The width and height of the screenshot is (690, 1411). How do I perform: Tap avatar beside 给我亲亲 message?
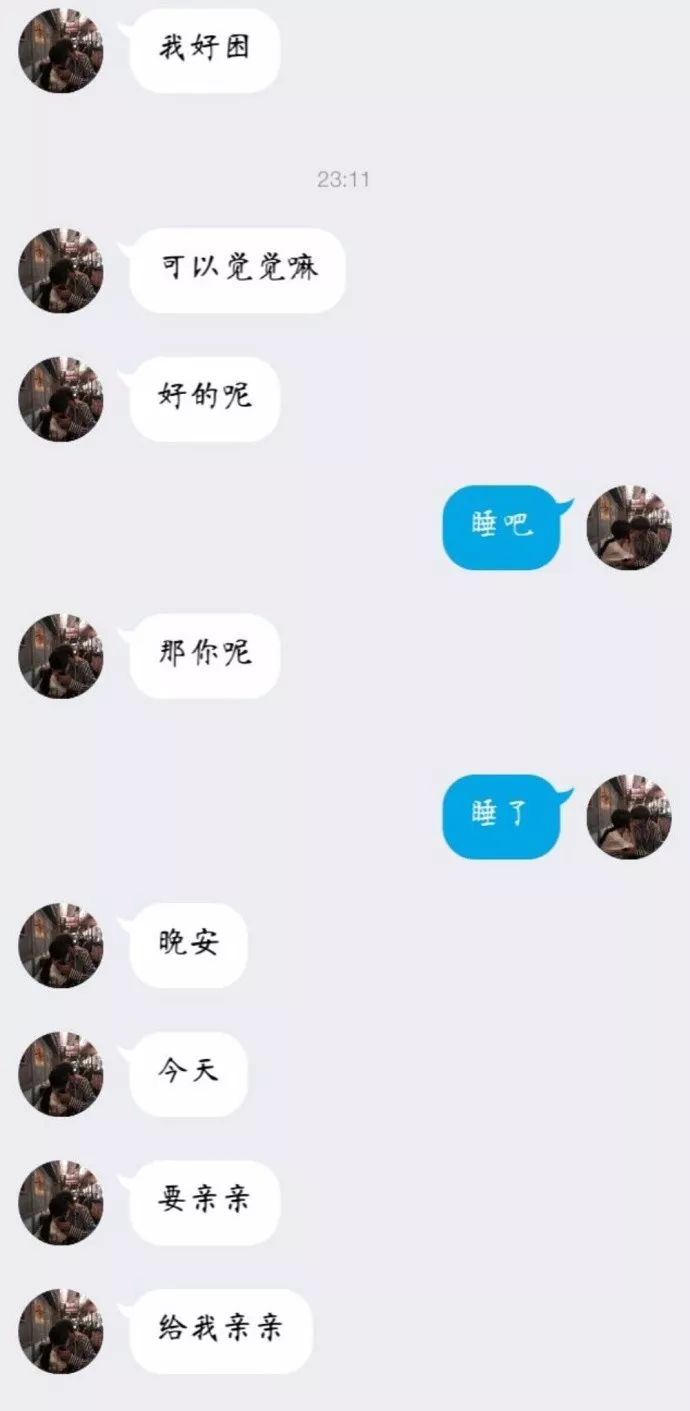click(x=61, y=1330)
